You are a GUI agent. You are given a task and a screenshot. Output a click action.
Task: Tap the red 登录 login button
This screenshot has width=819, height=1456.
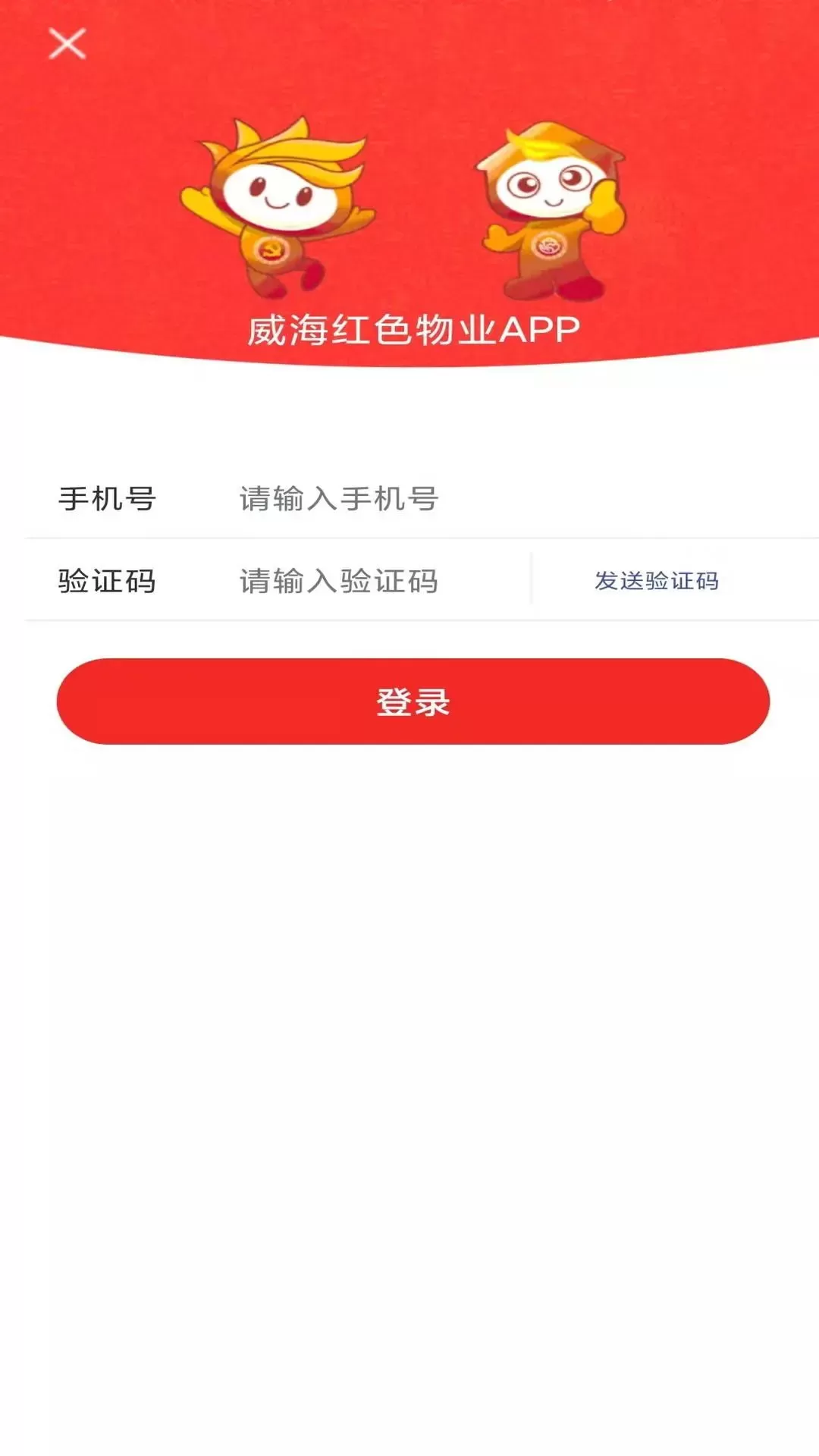click(413, 701)
